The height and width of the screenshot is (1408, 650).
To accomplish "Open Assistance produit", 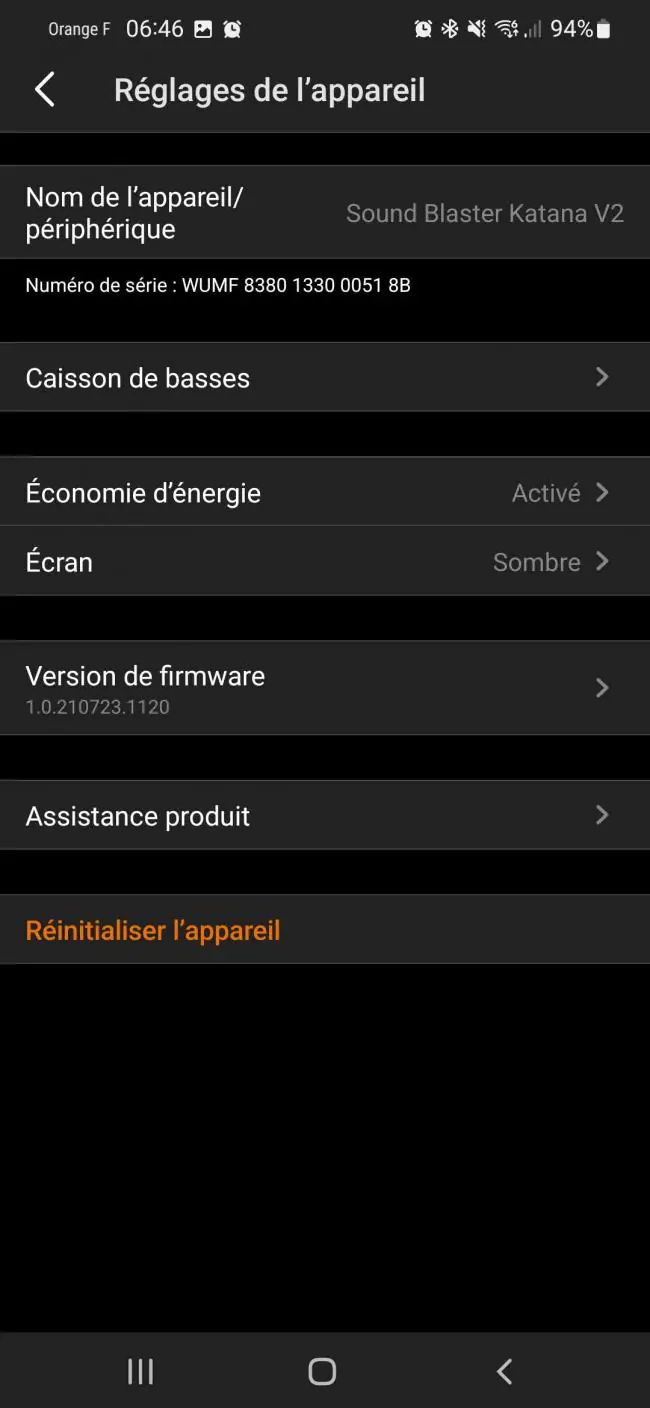I will 325,815.
